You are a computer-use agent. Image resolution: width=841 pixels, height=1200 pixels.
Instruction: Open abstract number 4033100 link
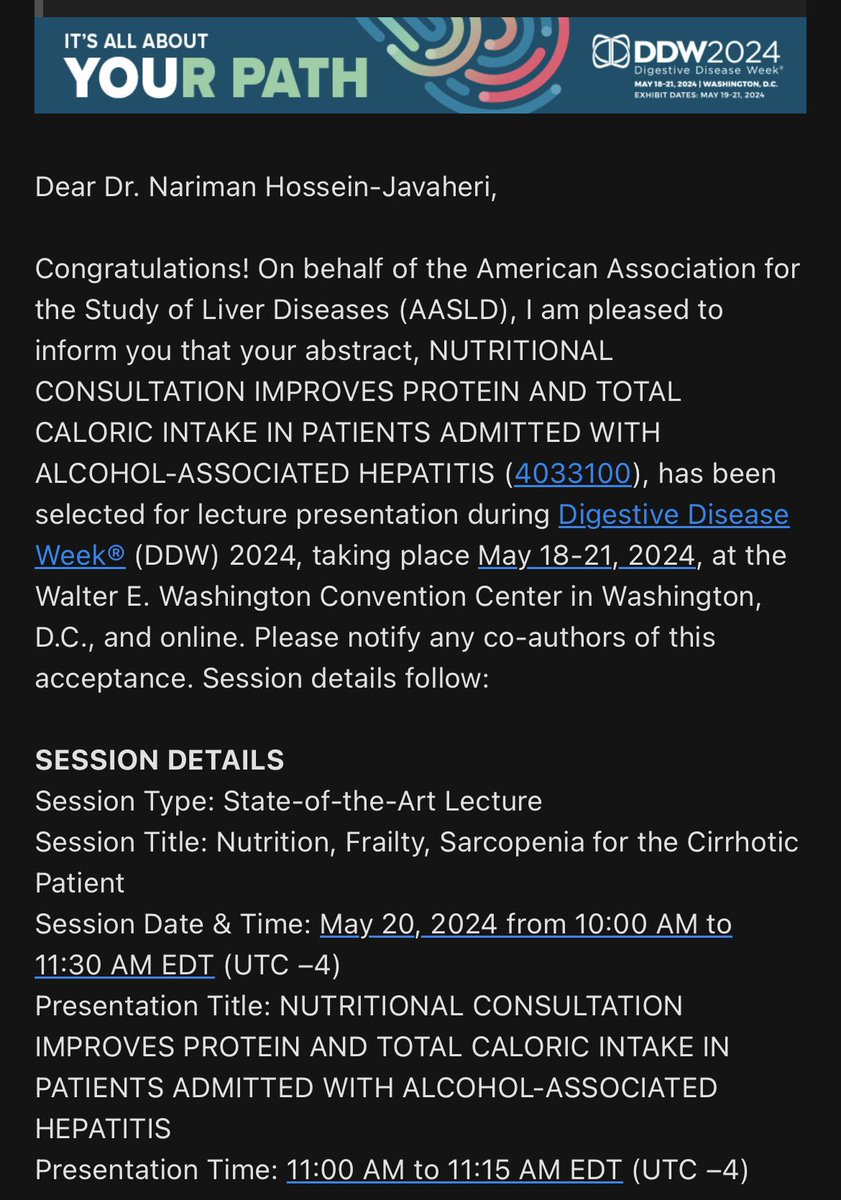(573, 474)
